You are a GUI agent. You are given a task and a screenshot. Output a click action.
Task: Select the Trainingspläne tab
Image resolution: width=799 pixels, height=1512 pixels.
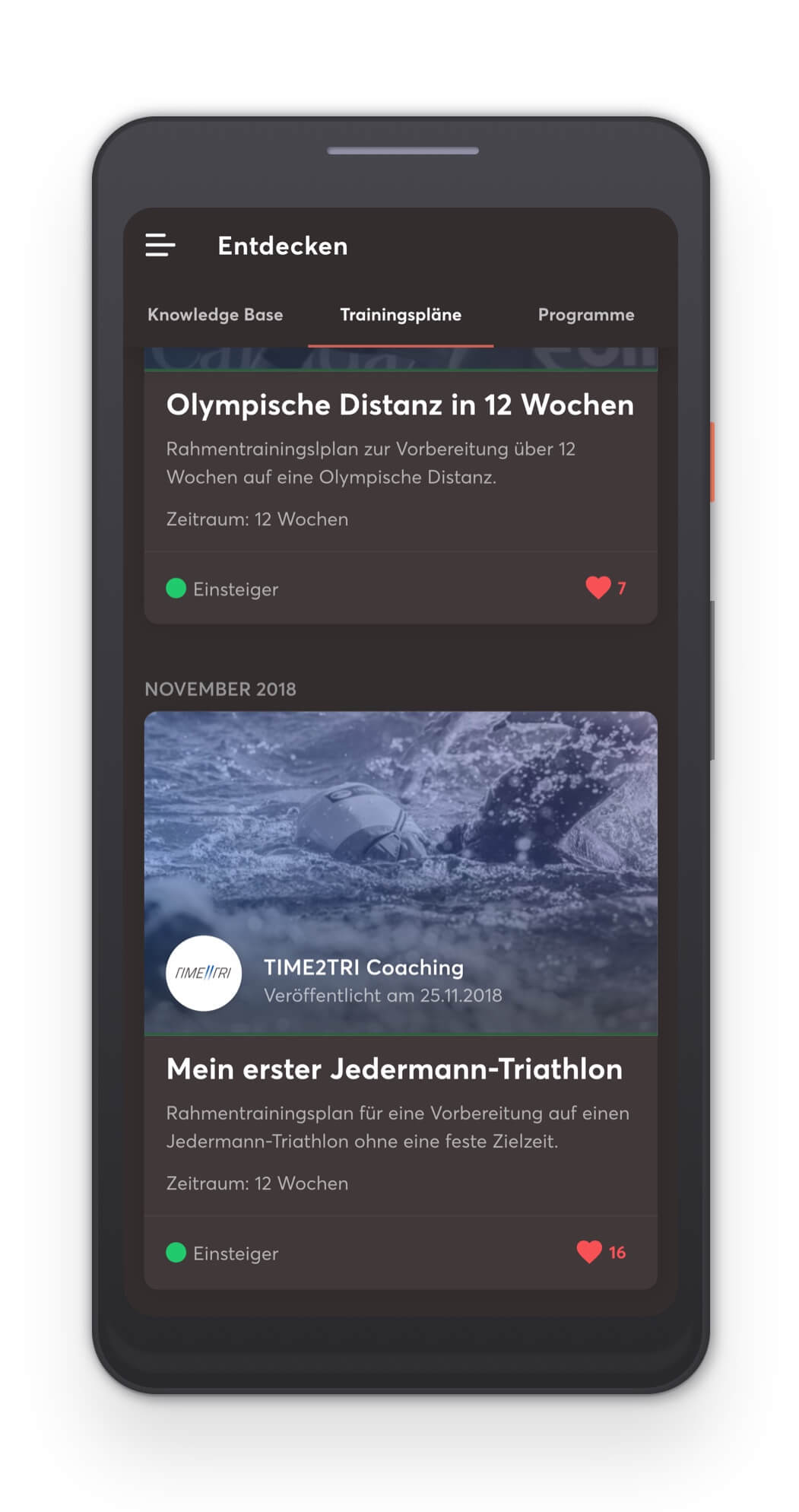point(401,315)
